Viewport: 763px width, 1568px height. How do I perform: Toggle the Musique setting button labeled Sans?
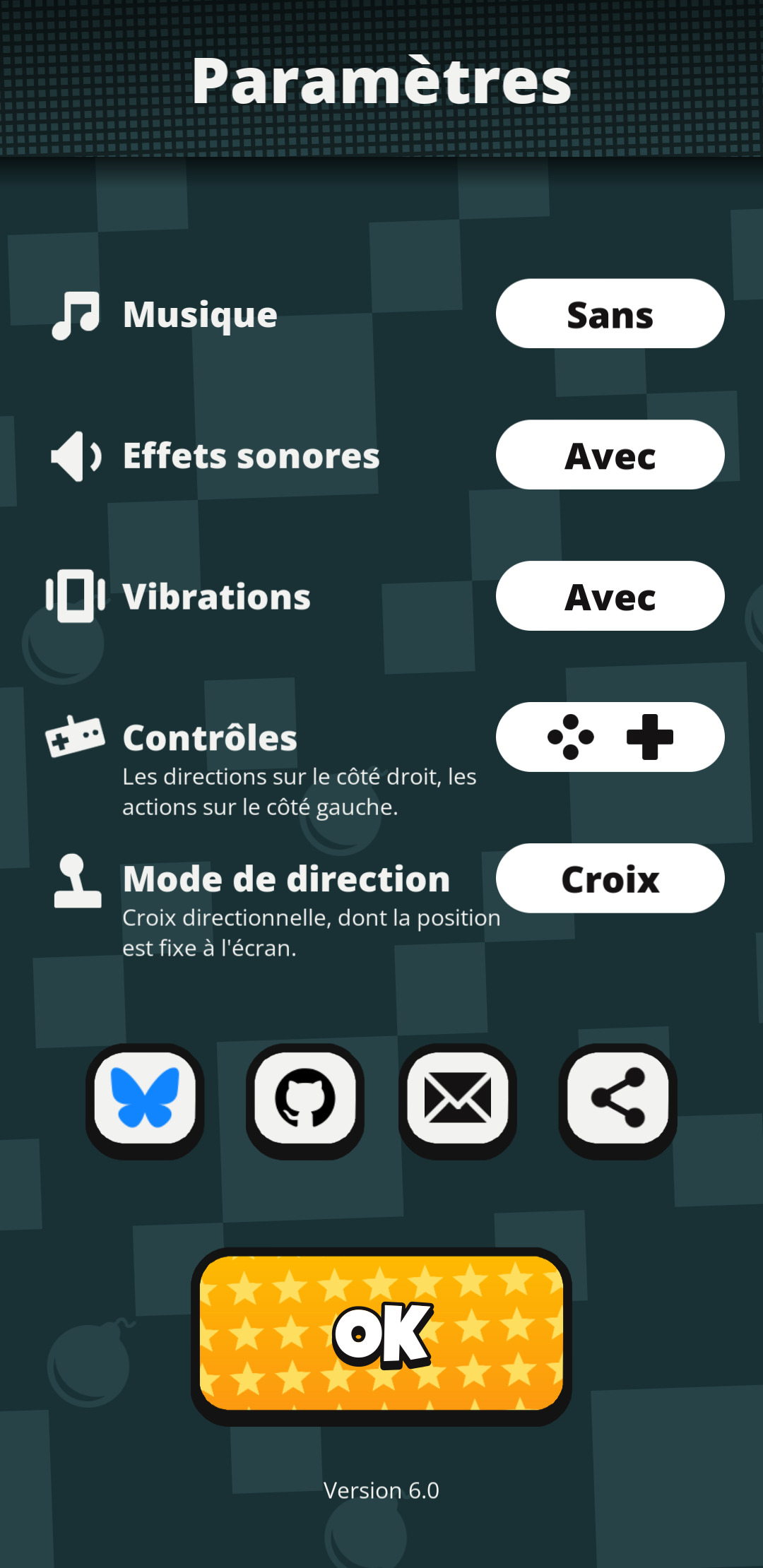[610, 314]
